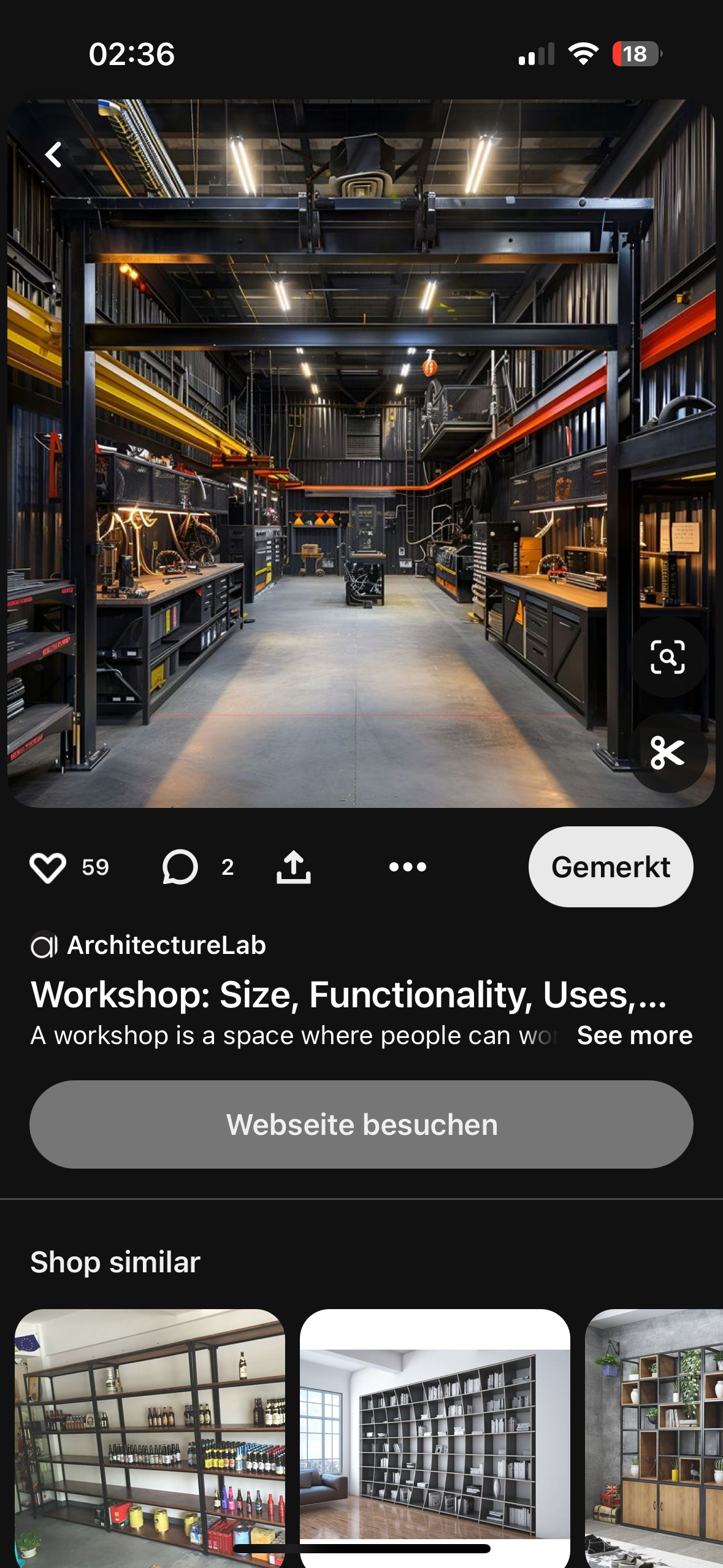Open the comments on this pin
This screenshot has width=723, height=1568.
tap(180, 867)
